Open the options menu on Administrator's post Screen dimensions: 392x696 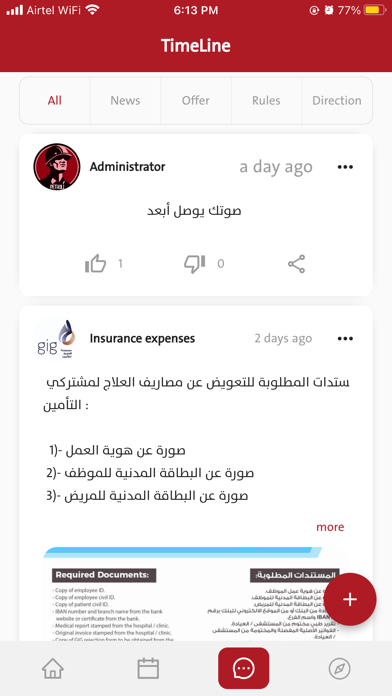click(345, 167)
